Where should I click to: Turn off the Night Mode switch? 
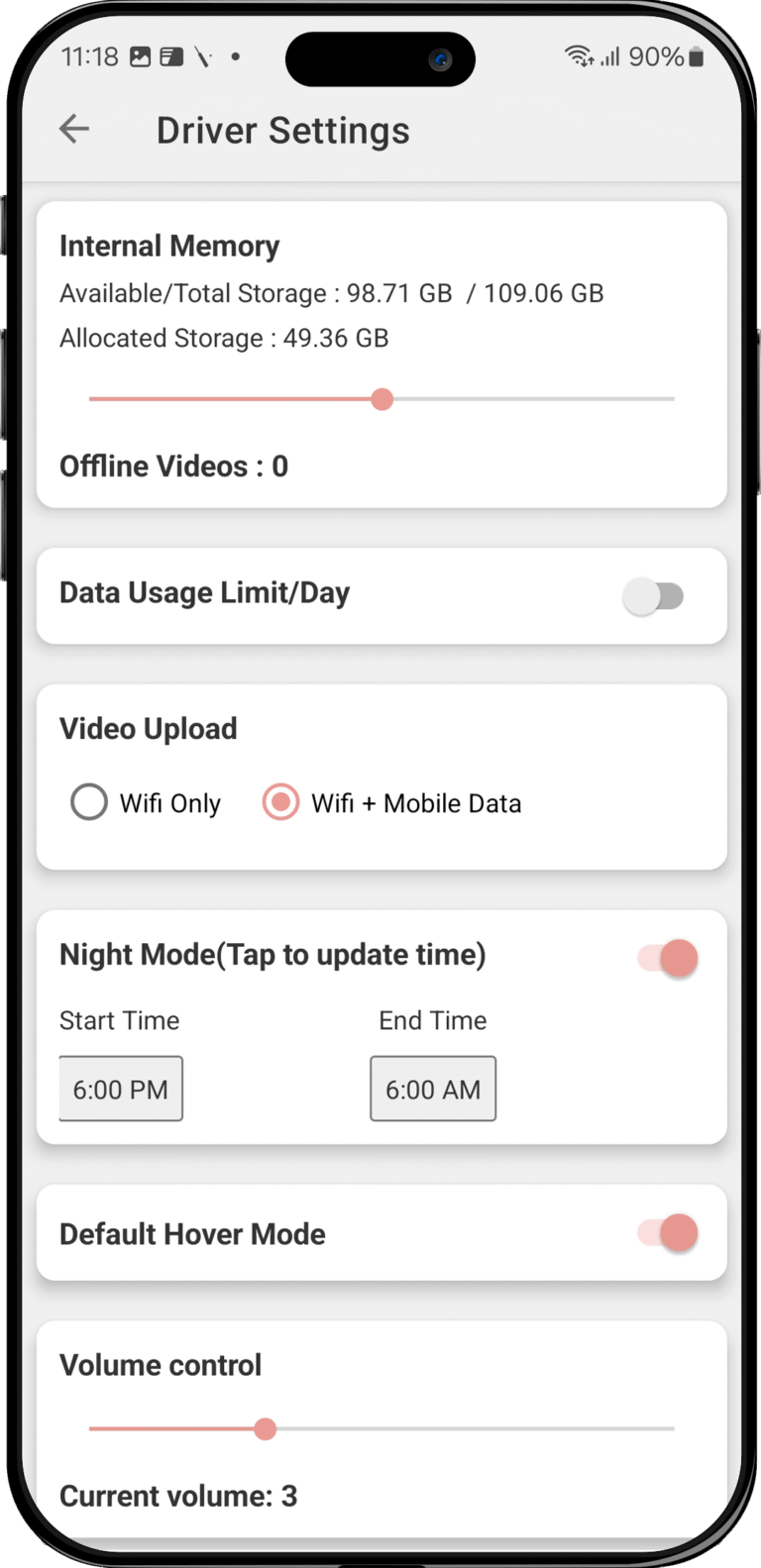(668, 958)
